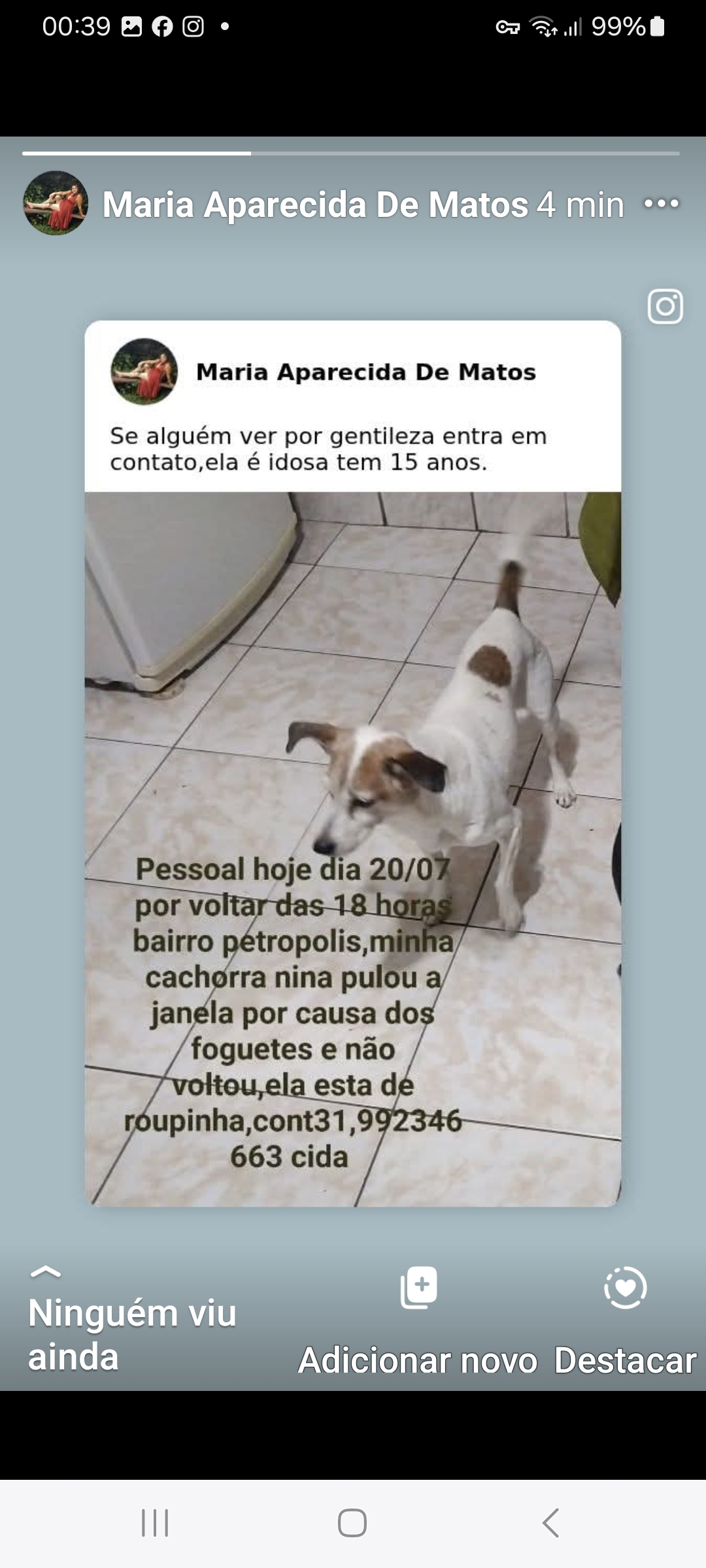Tap the Instagram icon on story
706x1568 pixels.
tap(665, 306)
